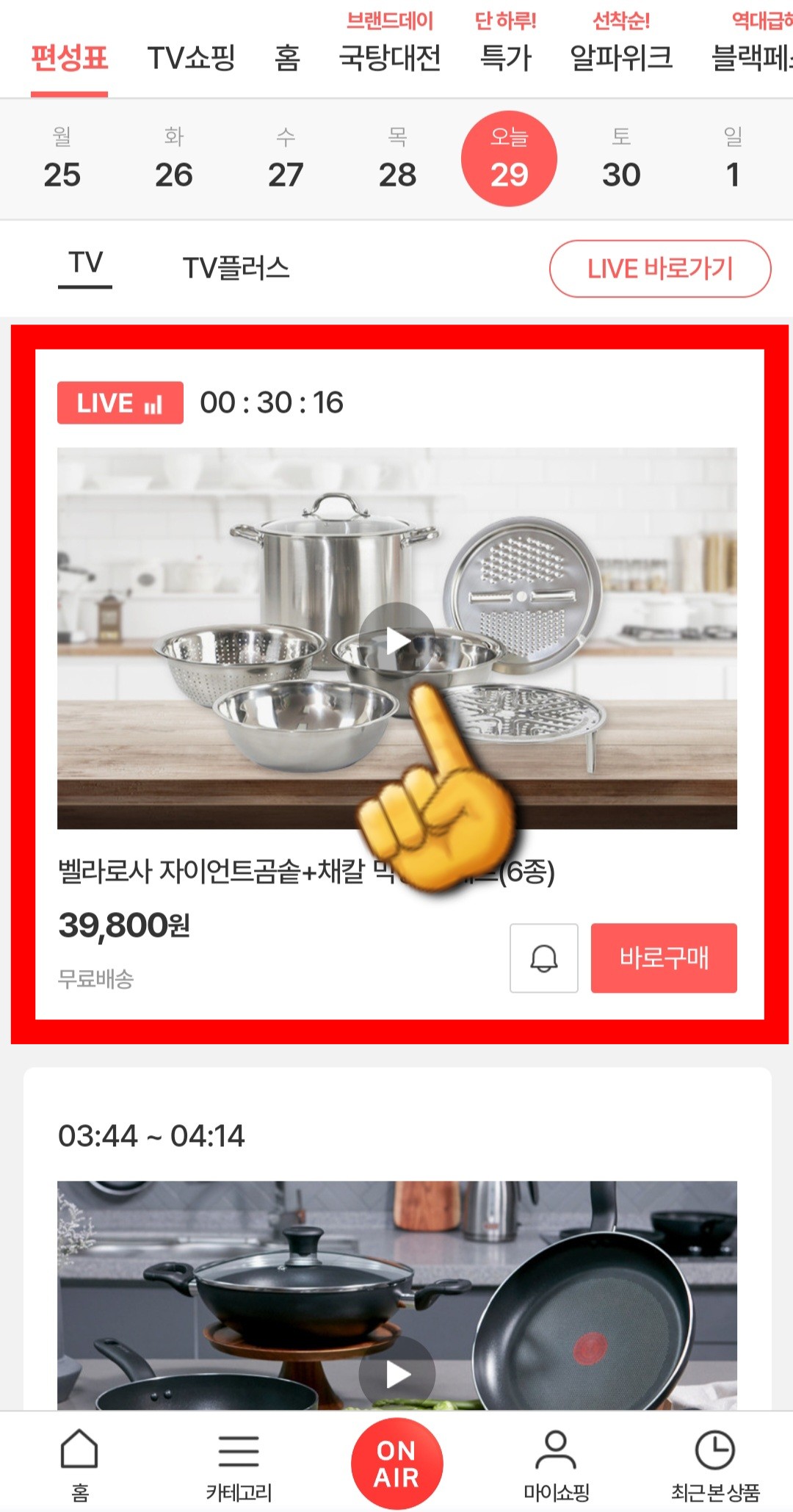Switch to the TV플러스 tab

click(x=237, y=268)
